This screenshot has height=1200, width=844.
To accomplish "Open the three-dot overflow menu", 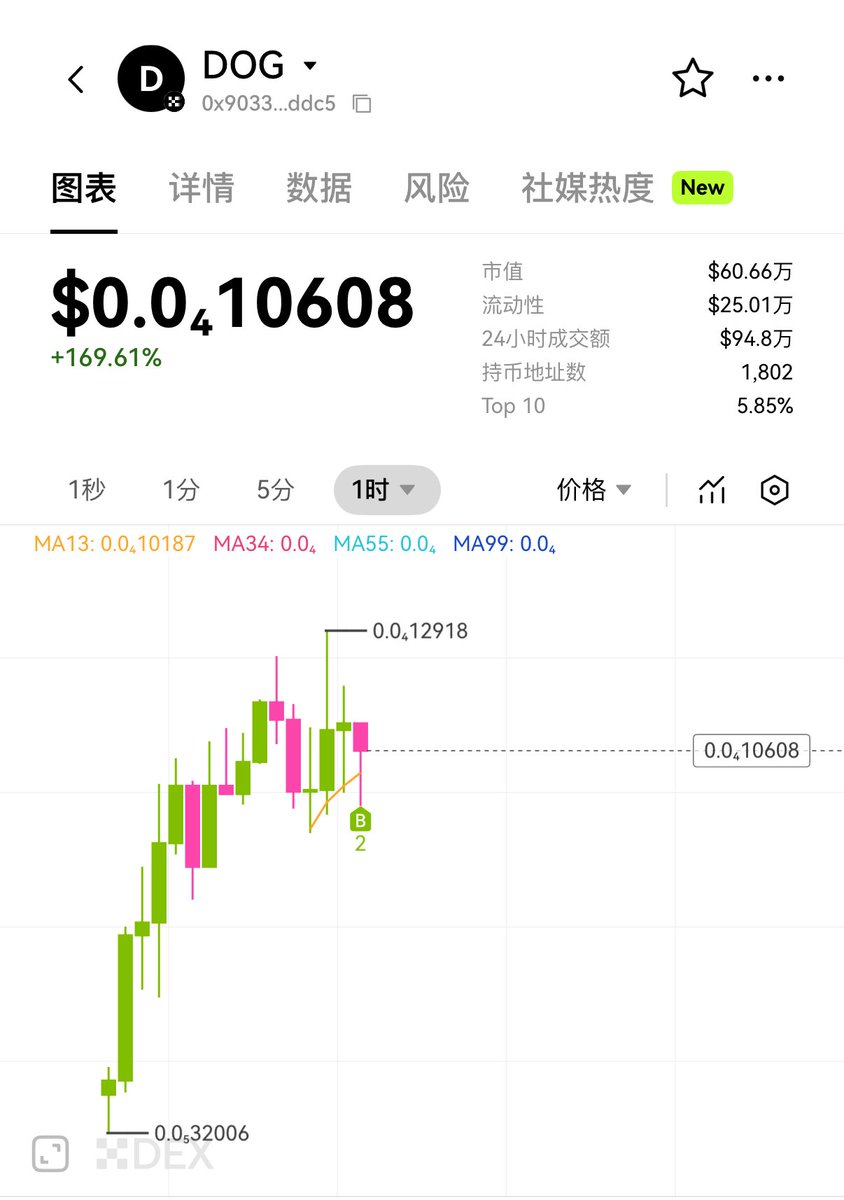I will (768, 79).
